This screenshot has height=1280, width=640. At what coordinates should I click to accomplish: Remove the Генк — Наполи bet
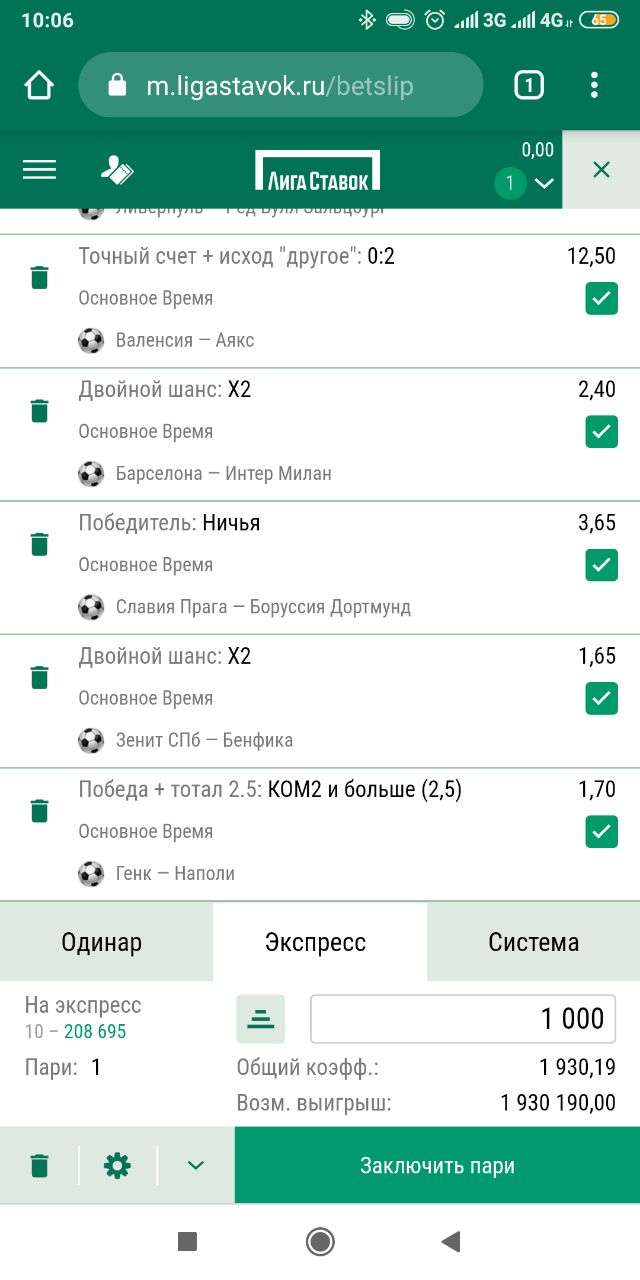[x=39, y=810]
